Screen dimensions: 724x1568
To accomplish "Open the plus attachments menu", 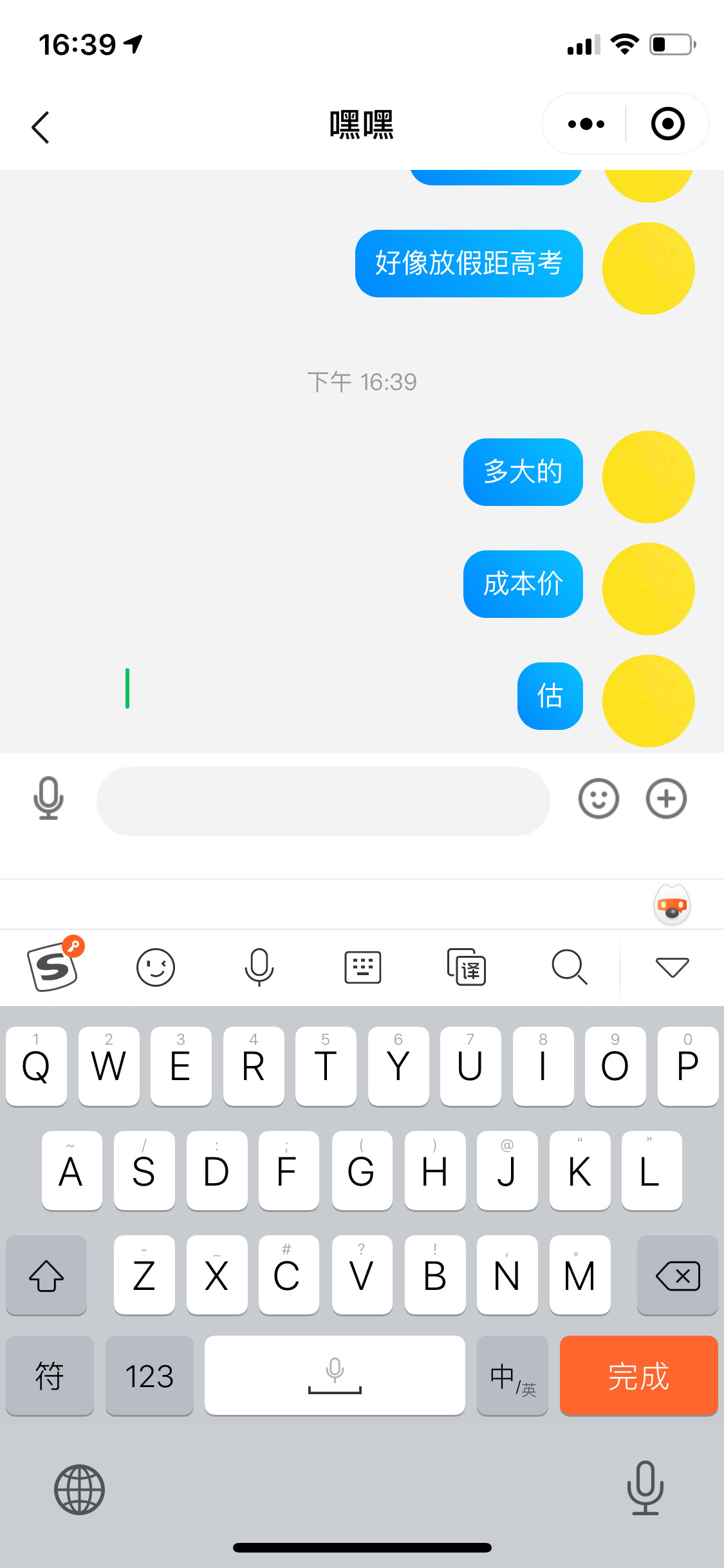I will click(x=666, y=799).
